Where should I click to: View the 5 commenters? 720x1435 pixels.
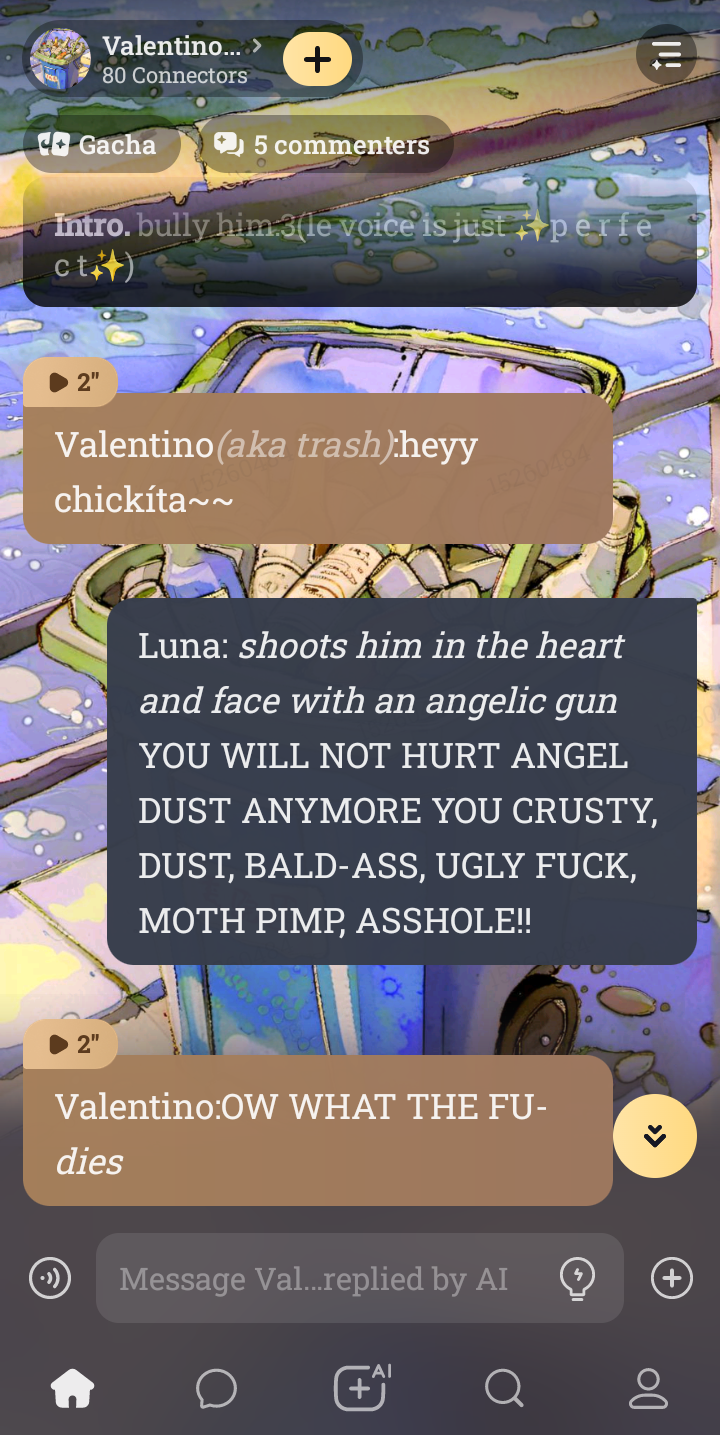click(326, 145)
